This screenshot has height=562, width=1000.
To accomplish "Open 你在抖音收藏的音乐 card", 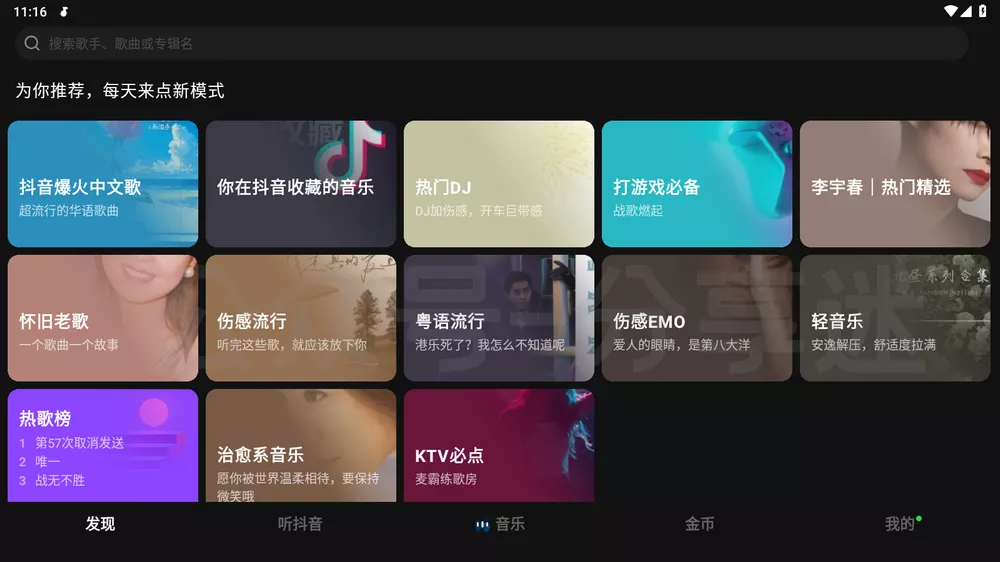I will click(x=301, y=184).
